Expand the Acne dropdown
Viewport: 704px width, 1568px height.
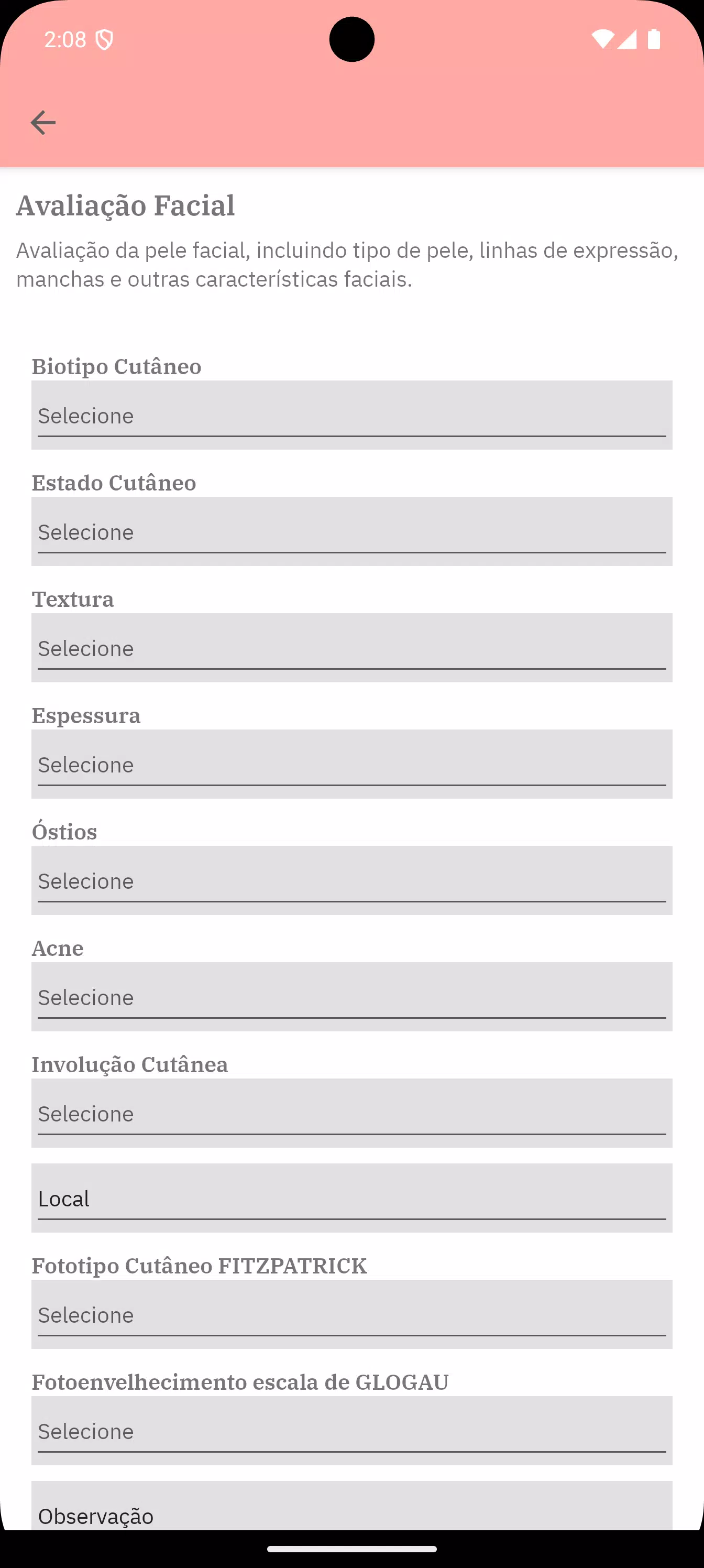pyautogui.click(x=351, y=996)
